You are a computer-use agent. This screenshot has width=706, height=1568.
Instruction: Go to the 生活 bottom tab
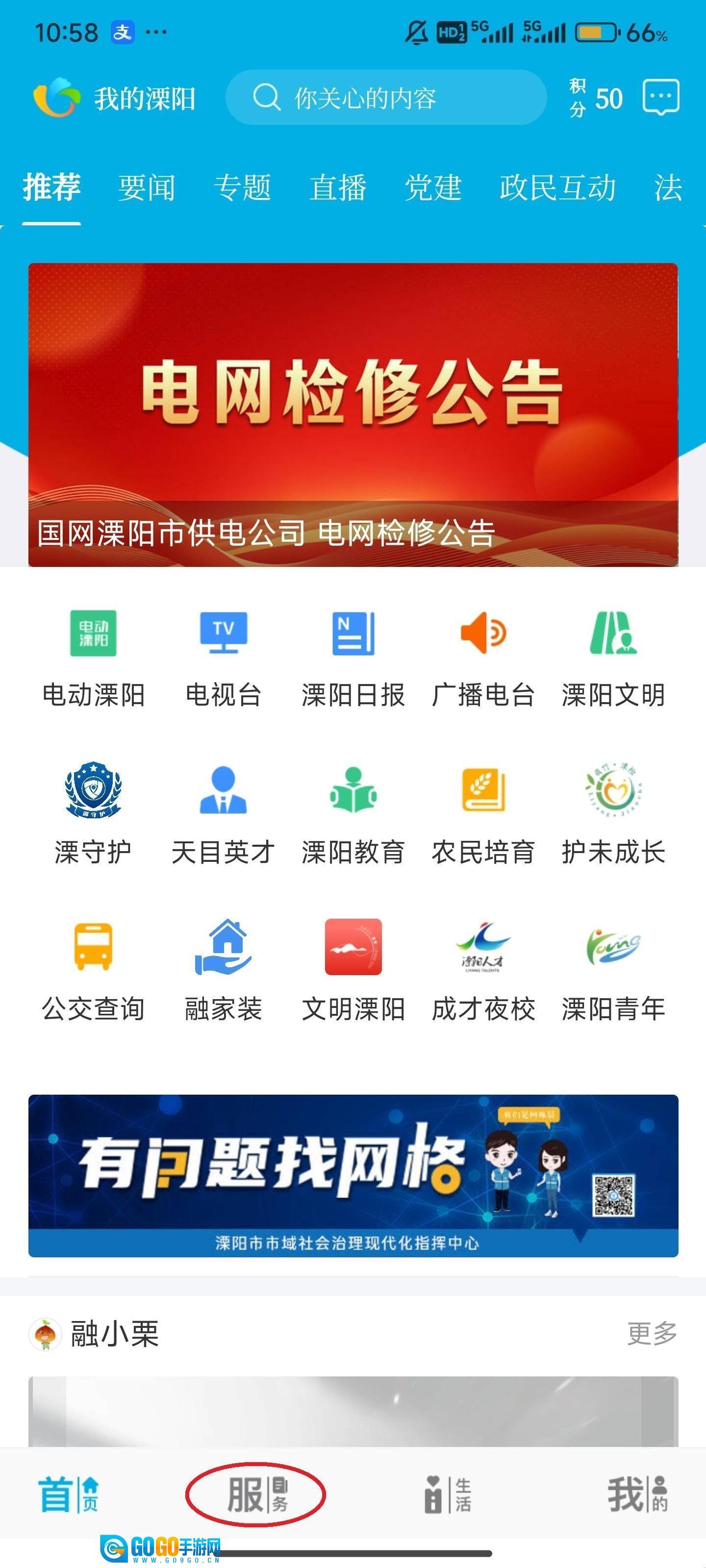(x=448, y=1494)
